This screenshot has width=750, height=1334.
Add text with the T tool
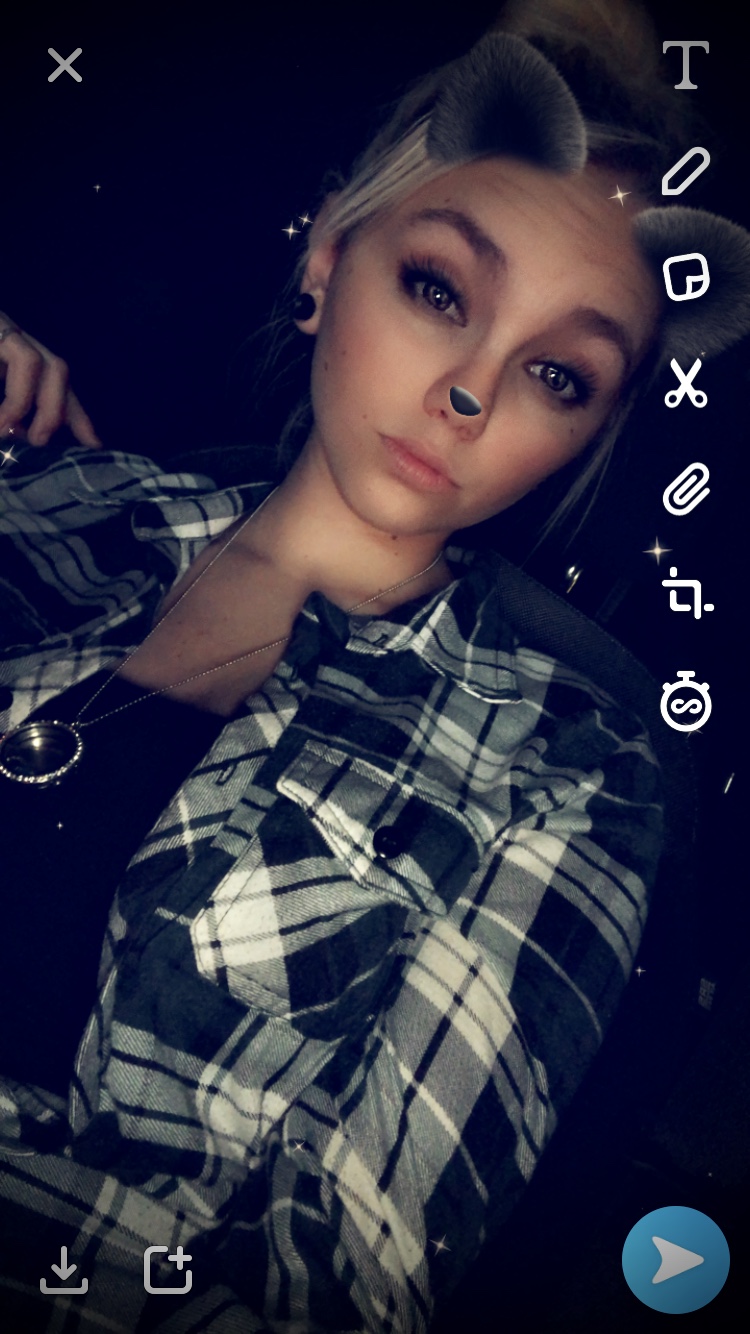686,66
